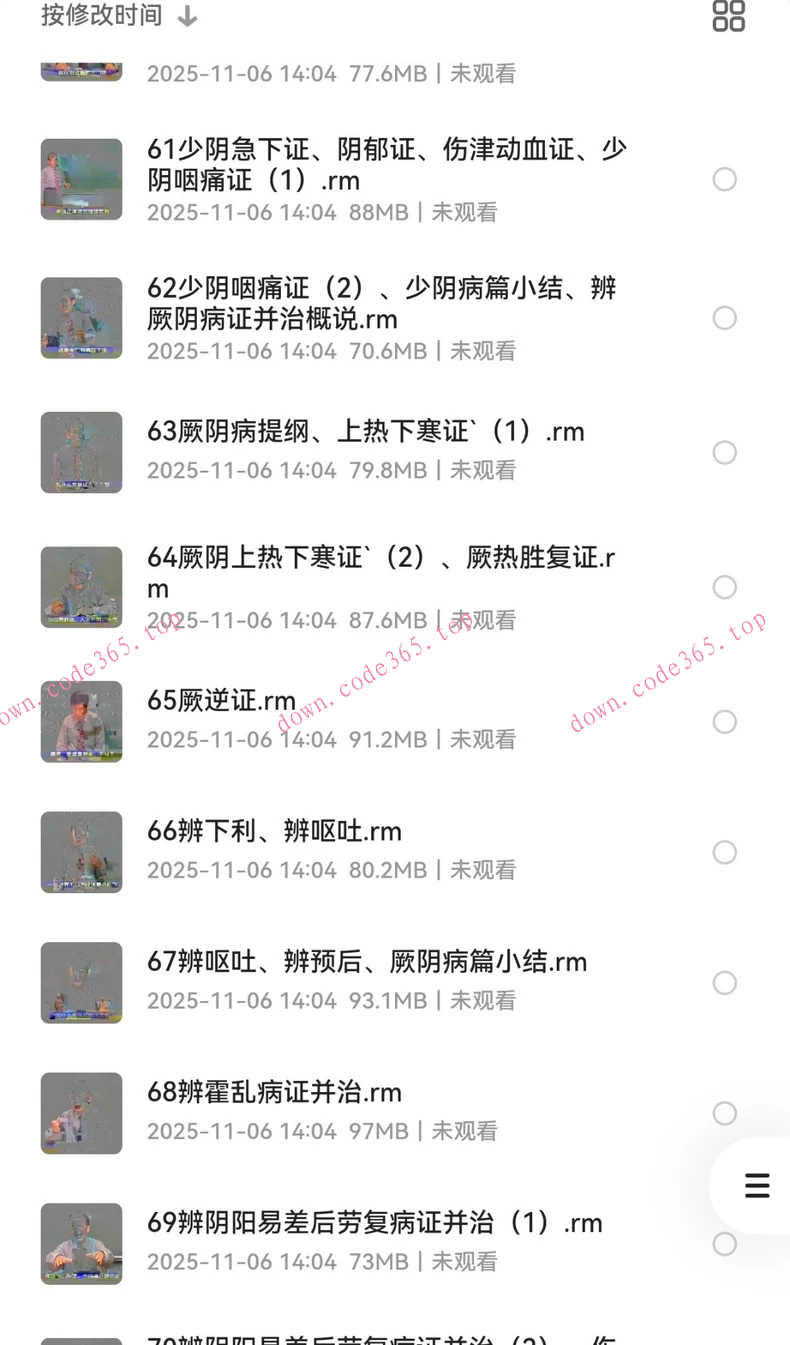Tap the thumbnail of 63厥阴病提纲 video
The width and height of the screenshot is (790, 1345).
coord(81,452)
